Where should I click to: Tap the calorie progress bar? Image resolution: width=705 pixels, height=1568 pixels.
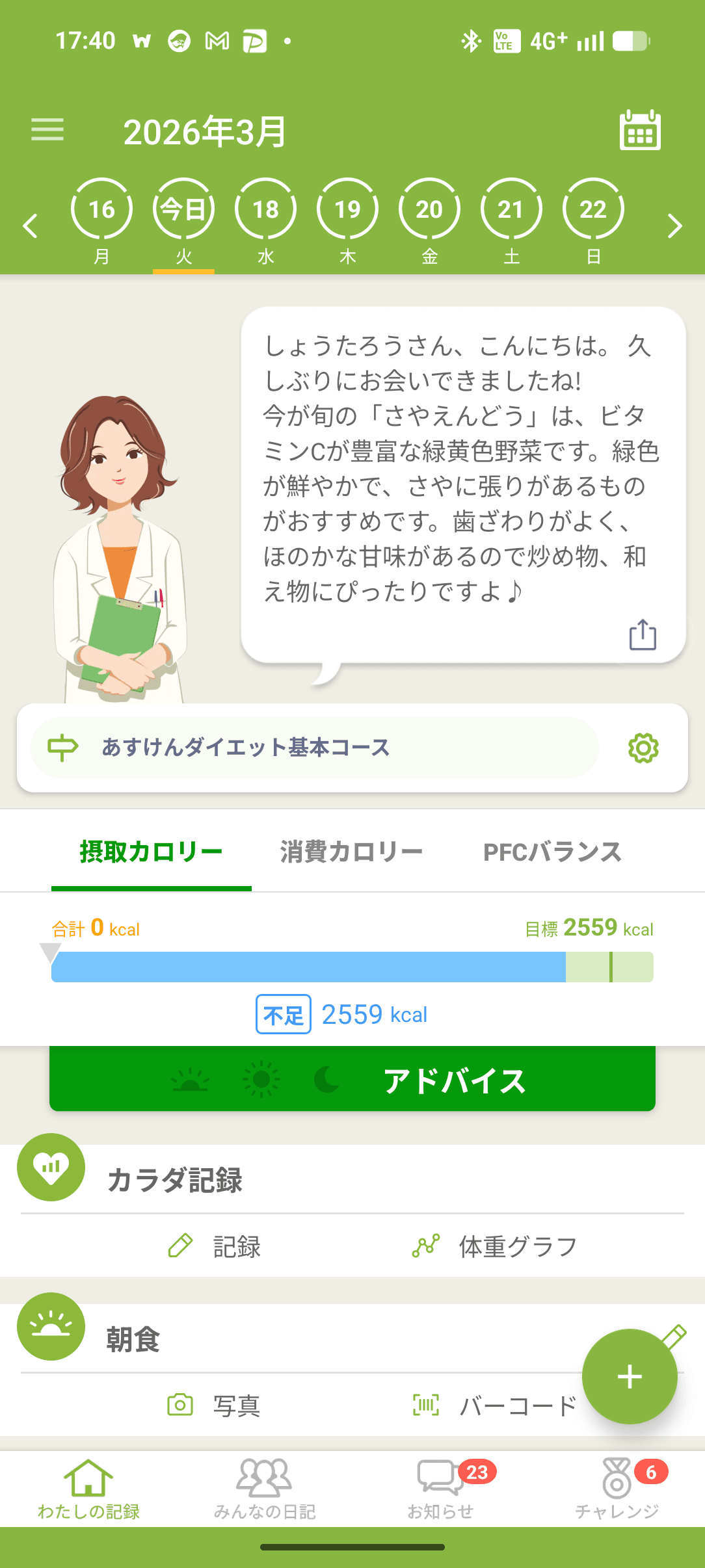coord(352,966)
